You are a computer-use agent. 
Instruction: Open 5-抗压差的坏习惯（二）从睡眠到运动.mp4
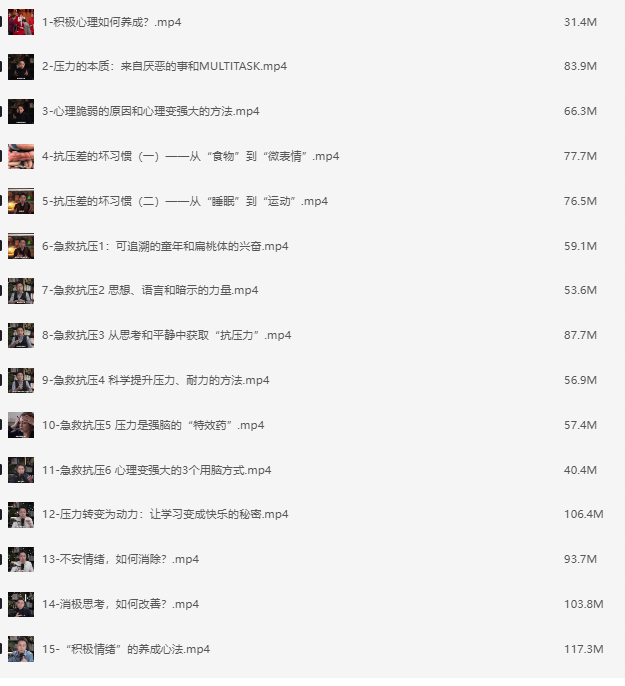click(185, 201)
